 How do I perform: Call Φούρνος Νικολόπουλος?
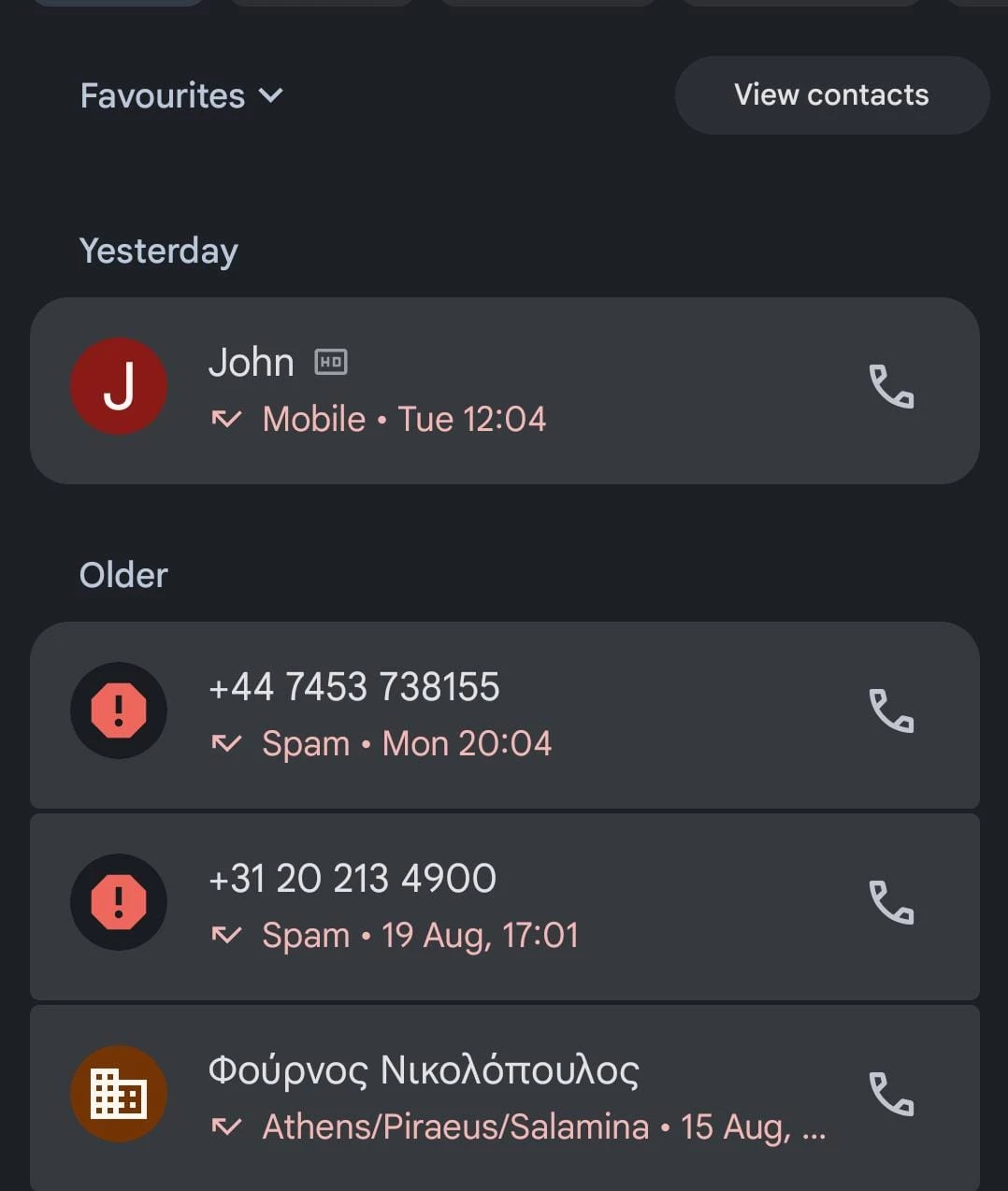click(891, 1095)
